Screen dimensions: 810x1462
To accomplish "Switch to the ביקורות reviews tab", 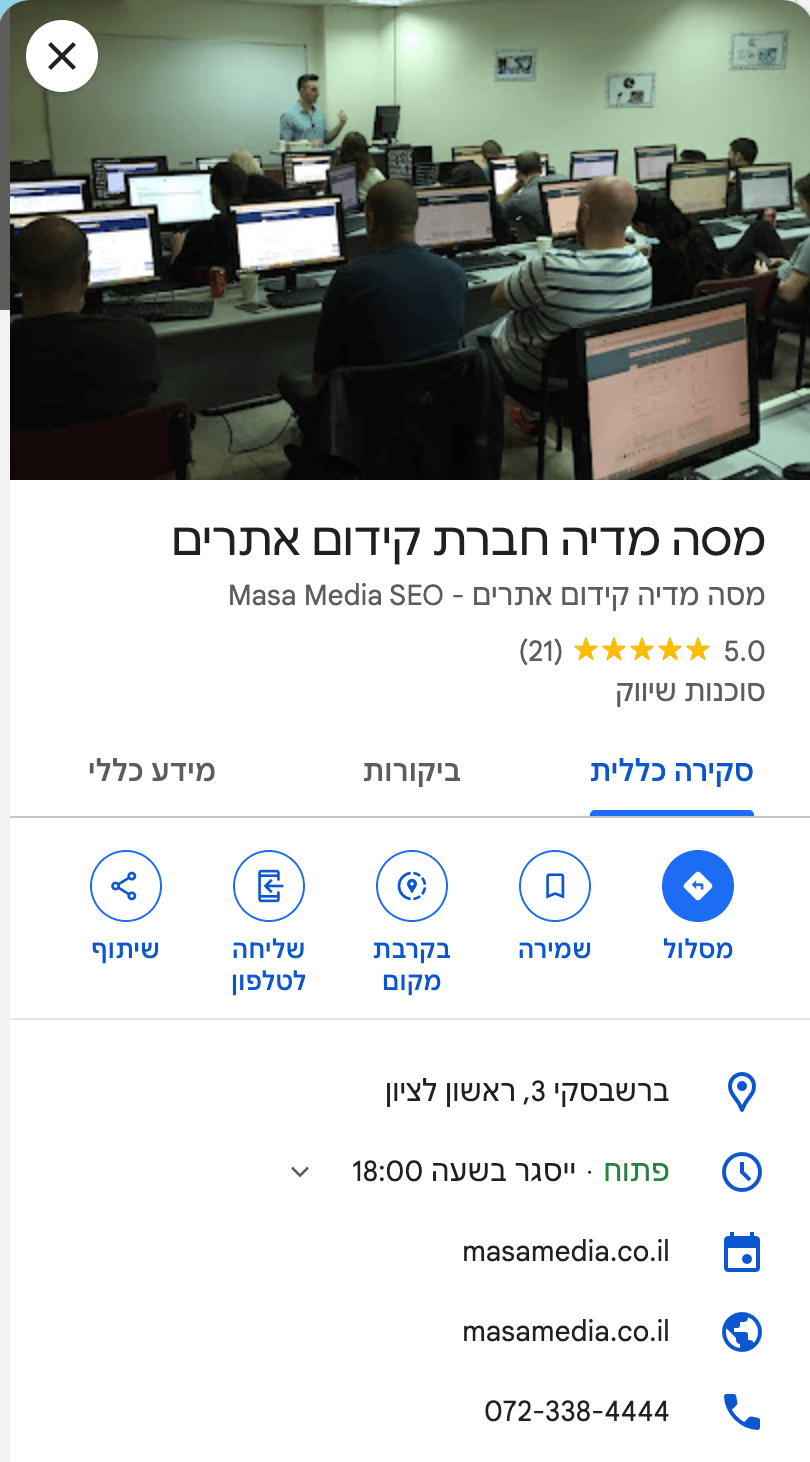I will coord(411,772).
